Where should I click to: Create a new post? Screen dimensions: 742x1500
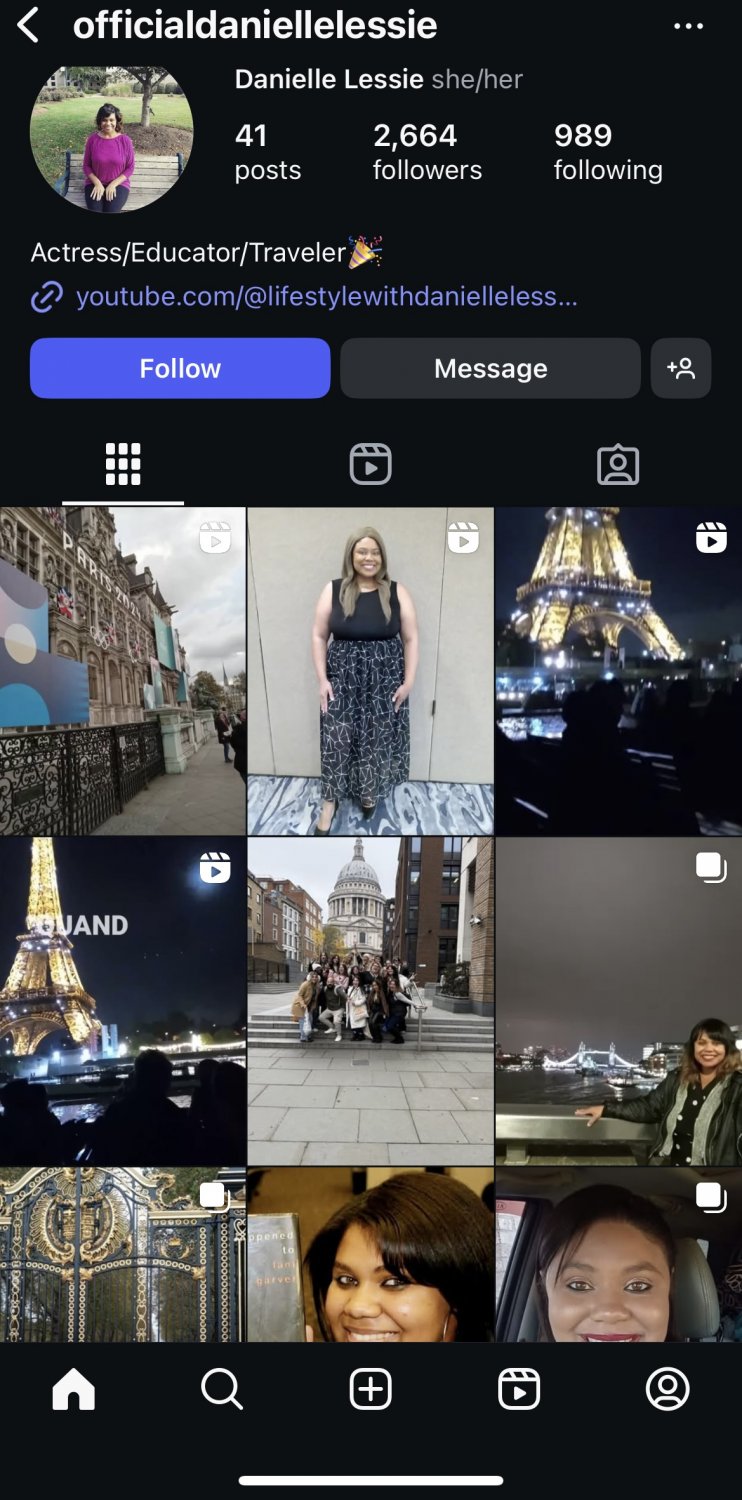pos(370,1389)
